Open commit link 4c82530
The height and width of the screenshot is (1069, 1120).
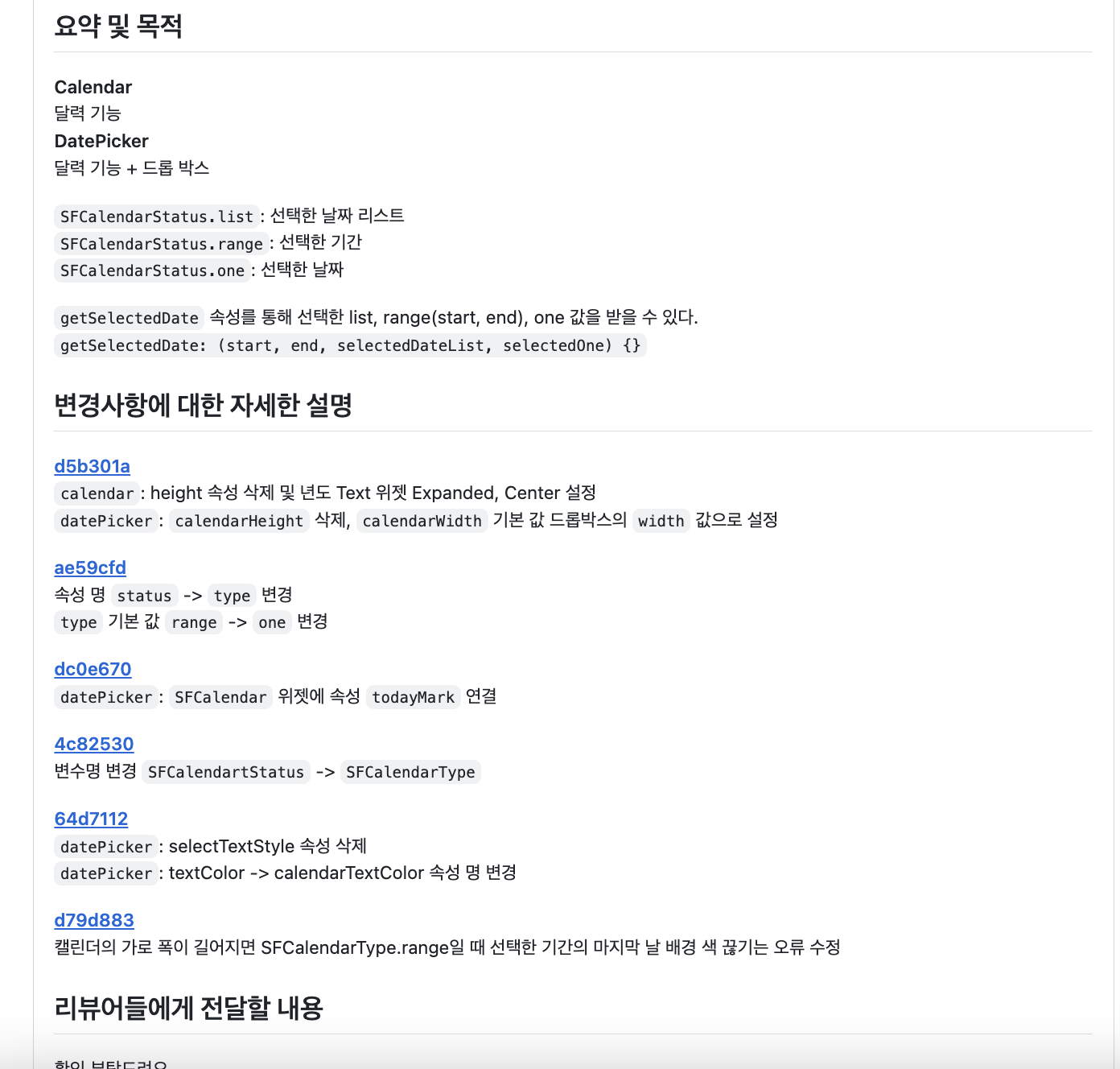[93, 745]
